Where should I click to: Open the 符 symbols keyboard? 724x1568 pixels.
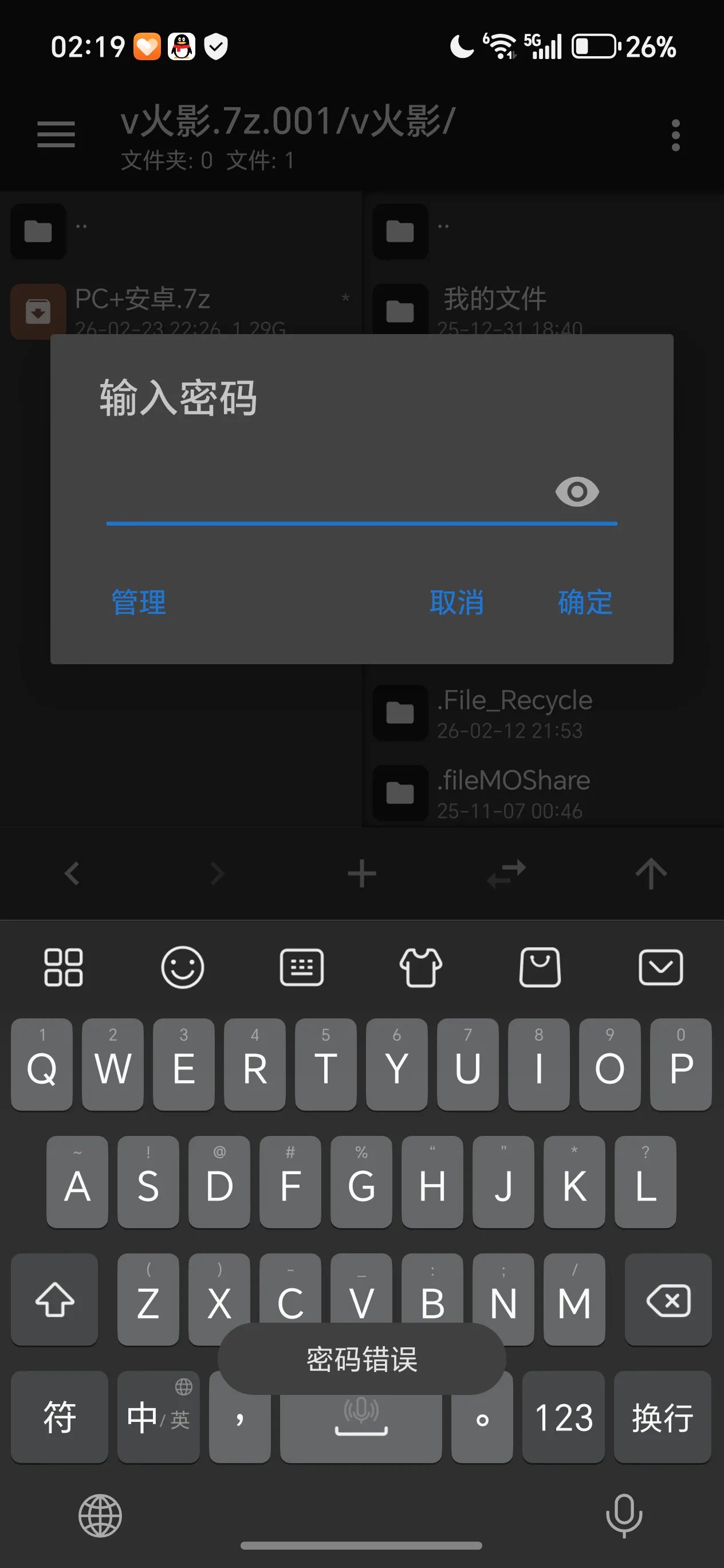(x=59, y=1417)
